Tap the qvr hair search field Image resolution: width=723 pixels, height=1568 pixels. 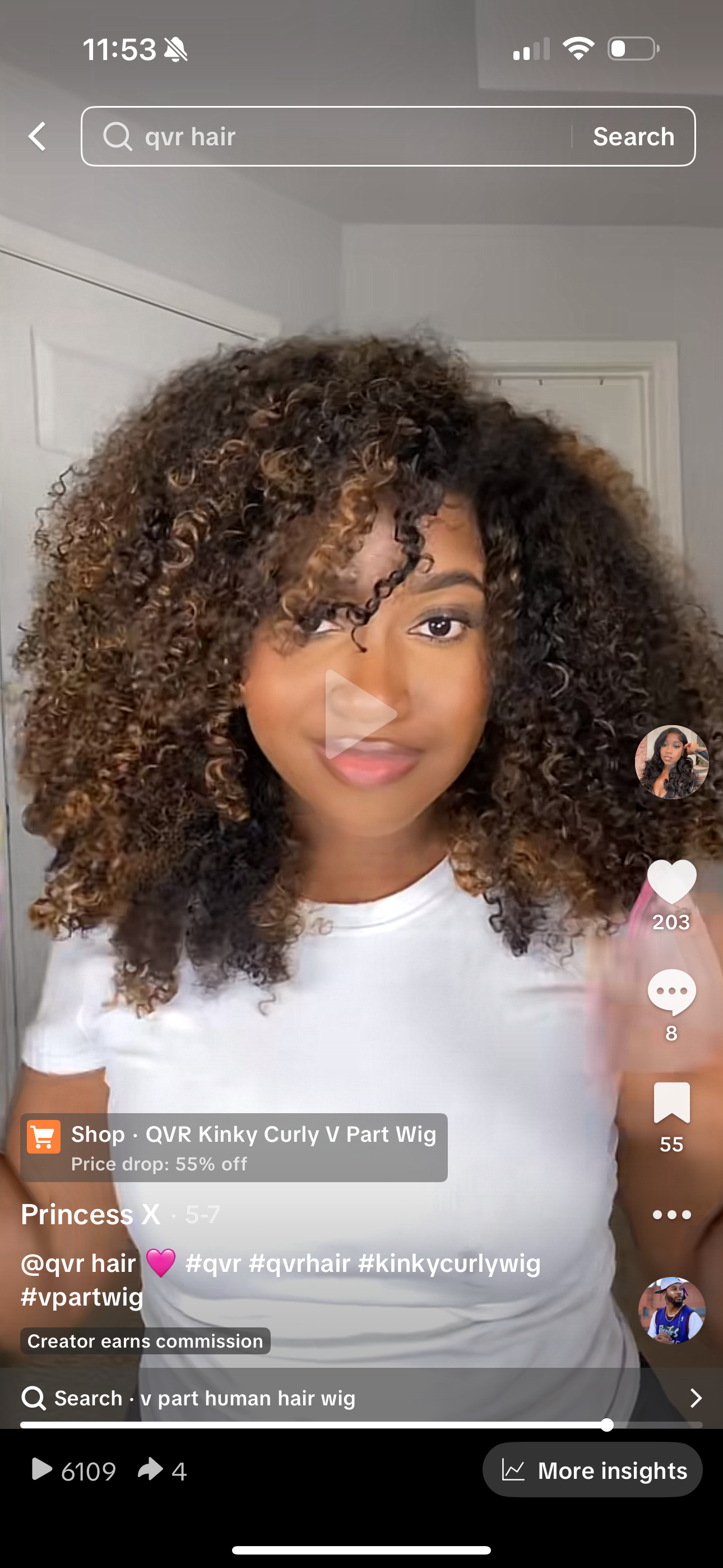(328, 136)
